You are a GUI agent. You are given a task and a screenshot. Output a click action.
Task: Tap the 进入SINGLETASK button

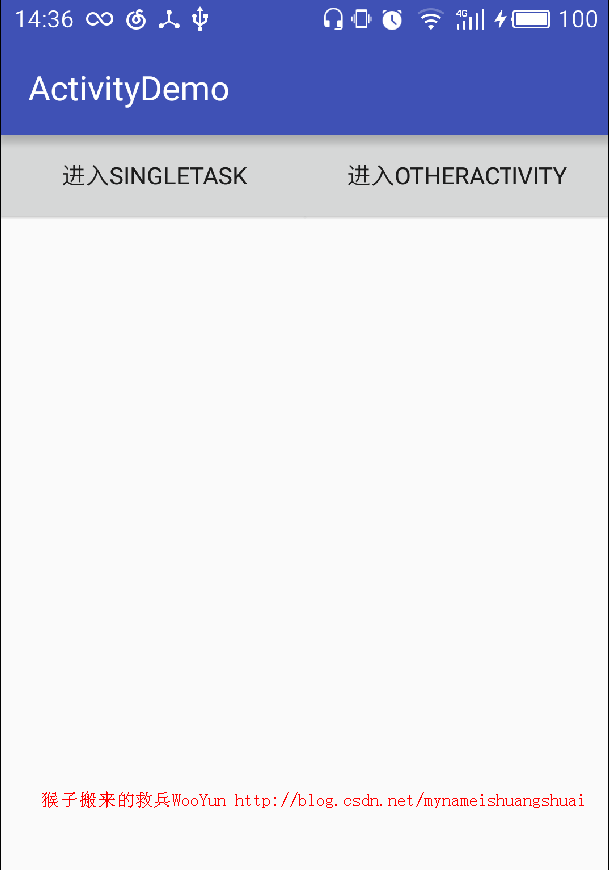point(154,177)
